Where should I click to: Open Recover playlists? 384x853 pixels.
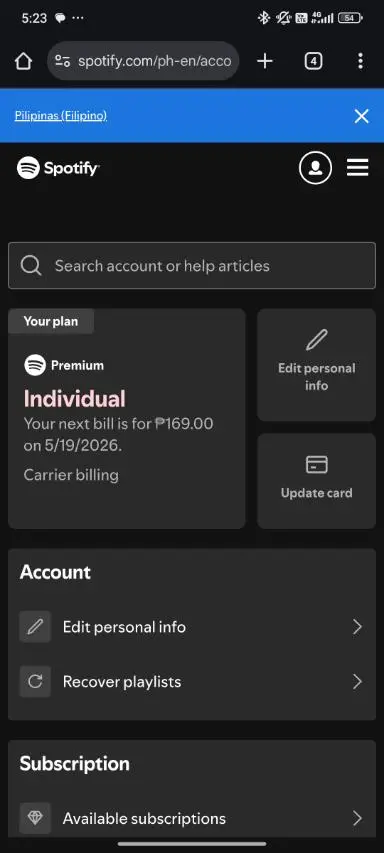click(192, 682)
